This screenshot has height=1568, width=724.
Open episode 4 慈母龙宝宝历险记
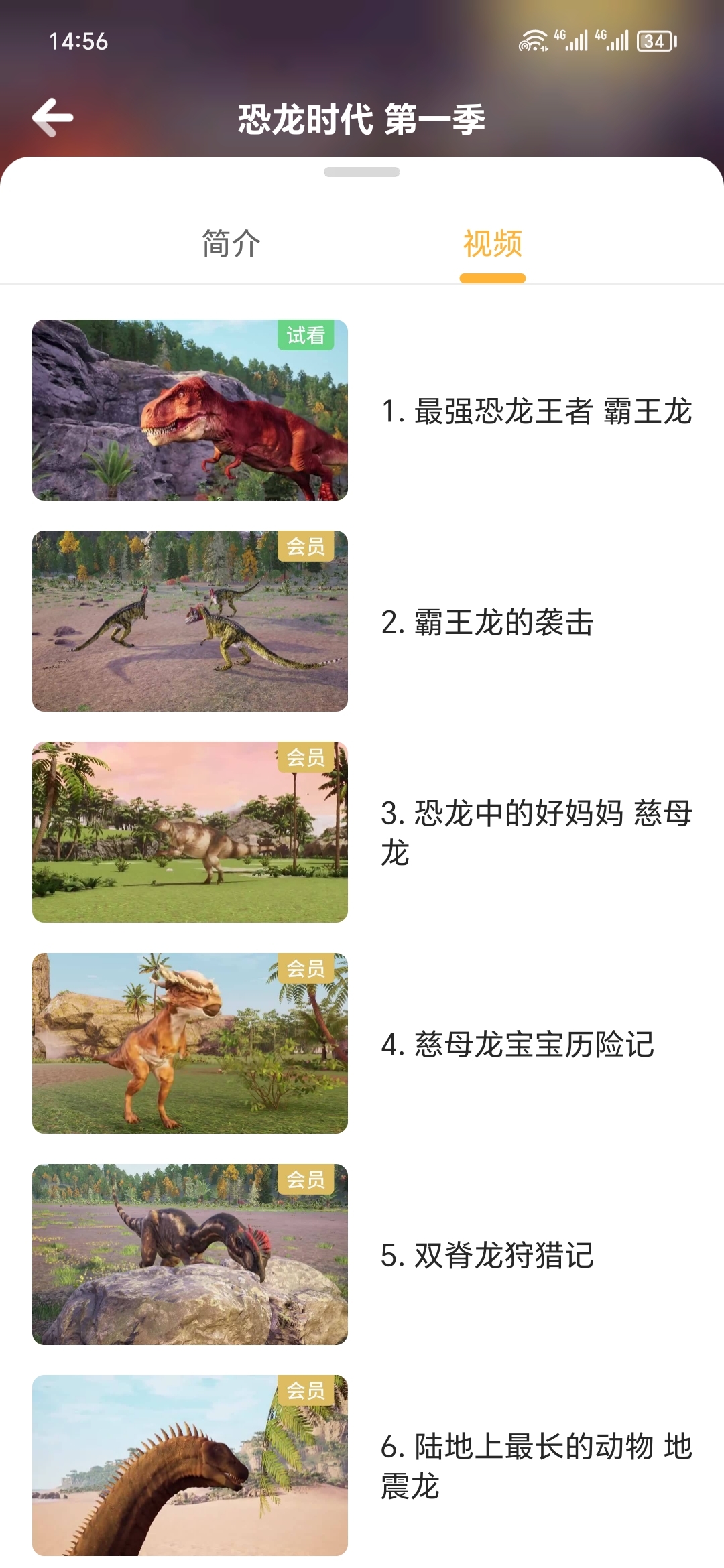(190, 1043)
